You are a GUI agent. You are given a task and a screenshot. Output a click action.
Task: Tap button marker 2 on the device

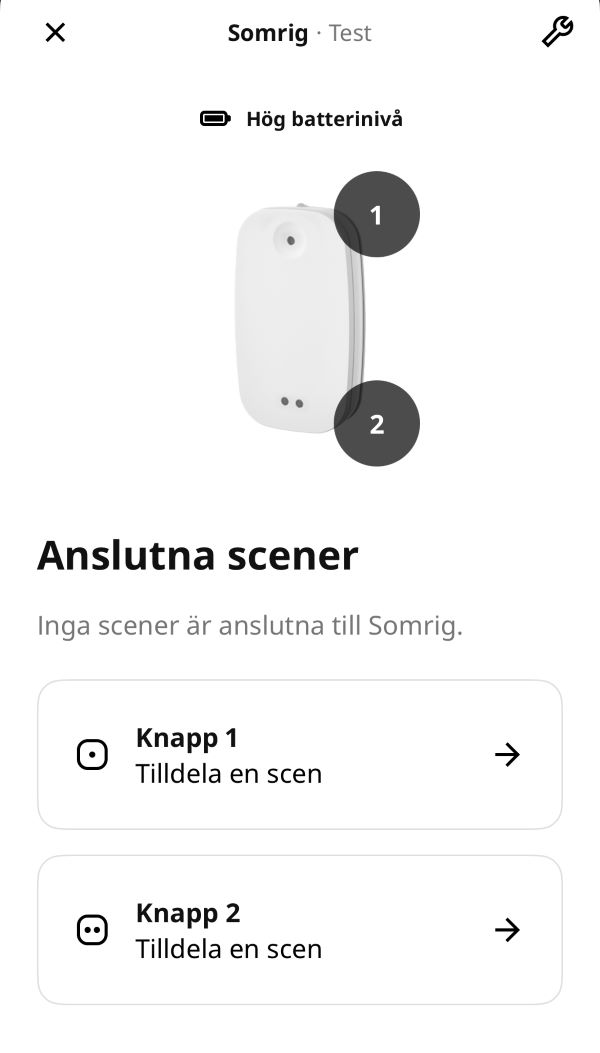point(376,424)
